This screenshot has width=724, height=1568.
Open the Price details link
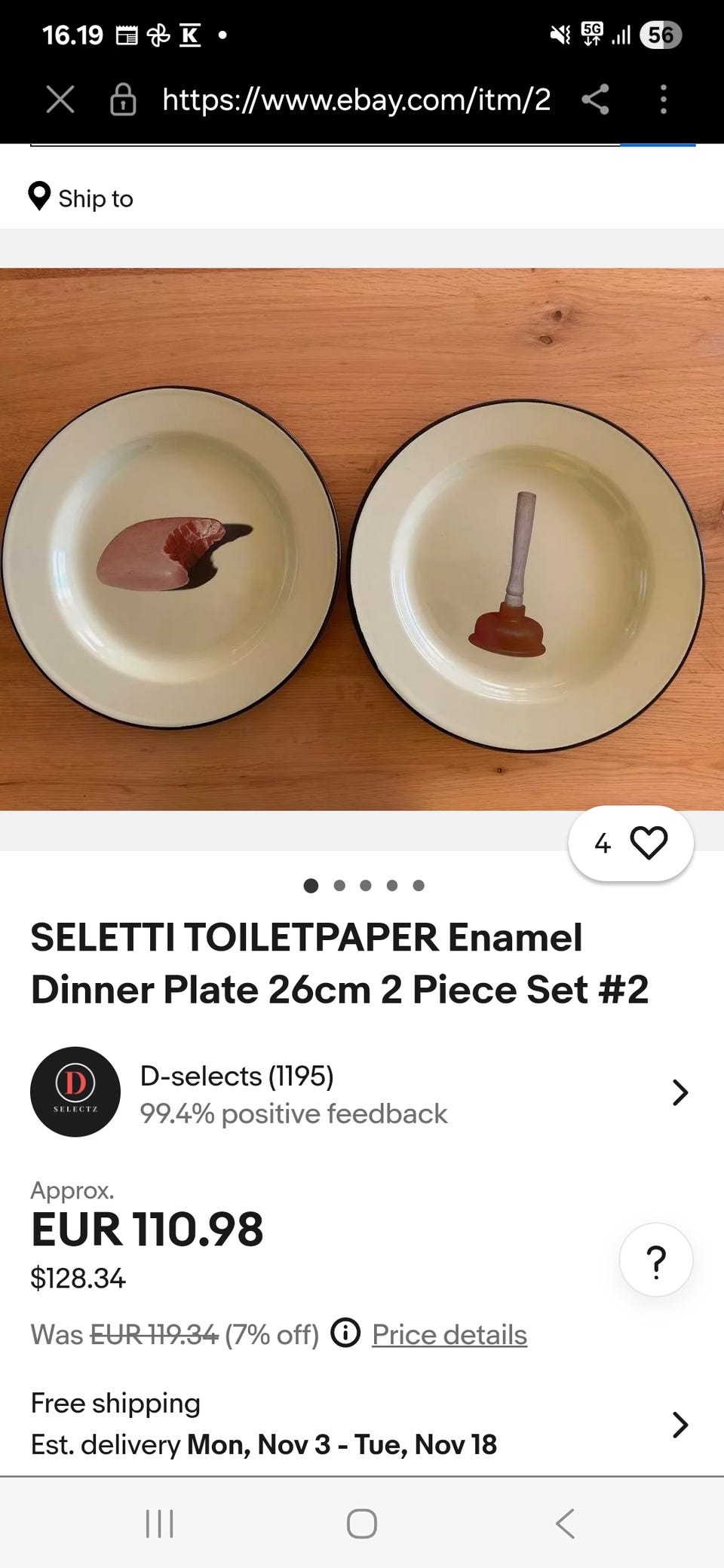coord(449,1334)
